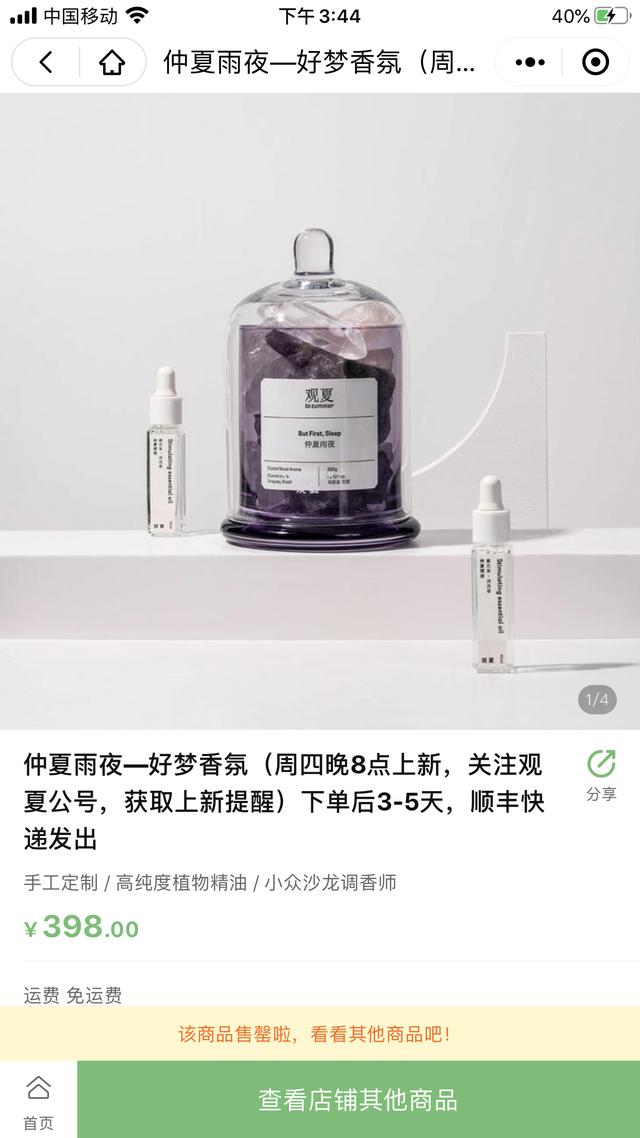Screen dimensions: 640x1138
Task: Open the mini program more options menu
Action: pos(530,62)
